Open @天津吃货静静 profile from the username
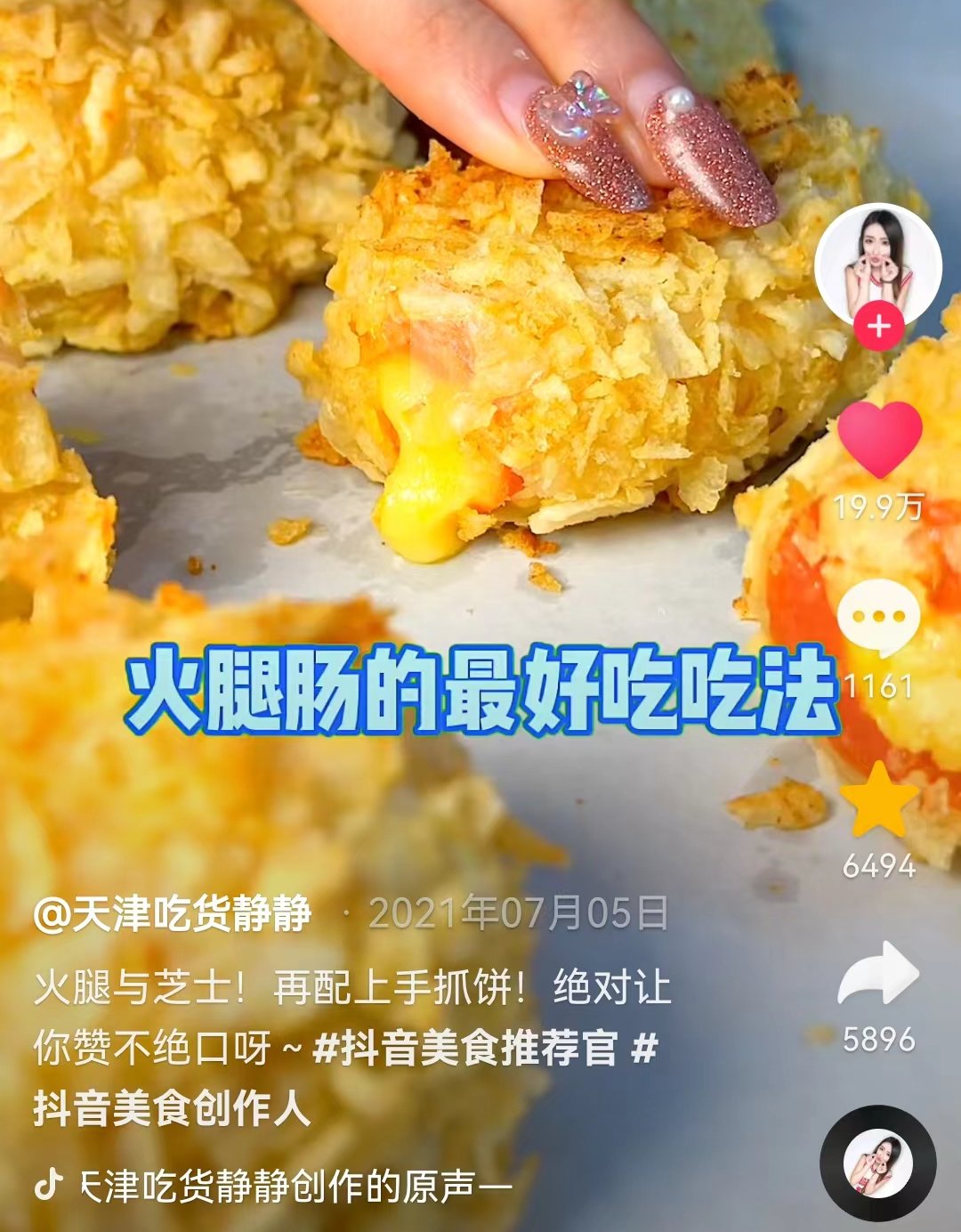 click(173, 913)
